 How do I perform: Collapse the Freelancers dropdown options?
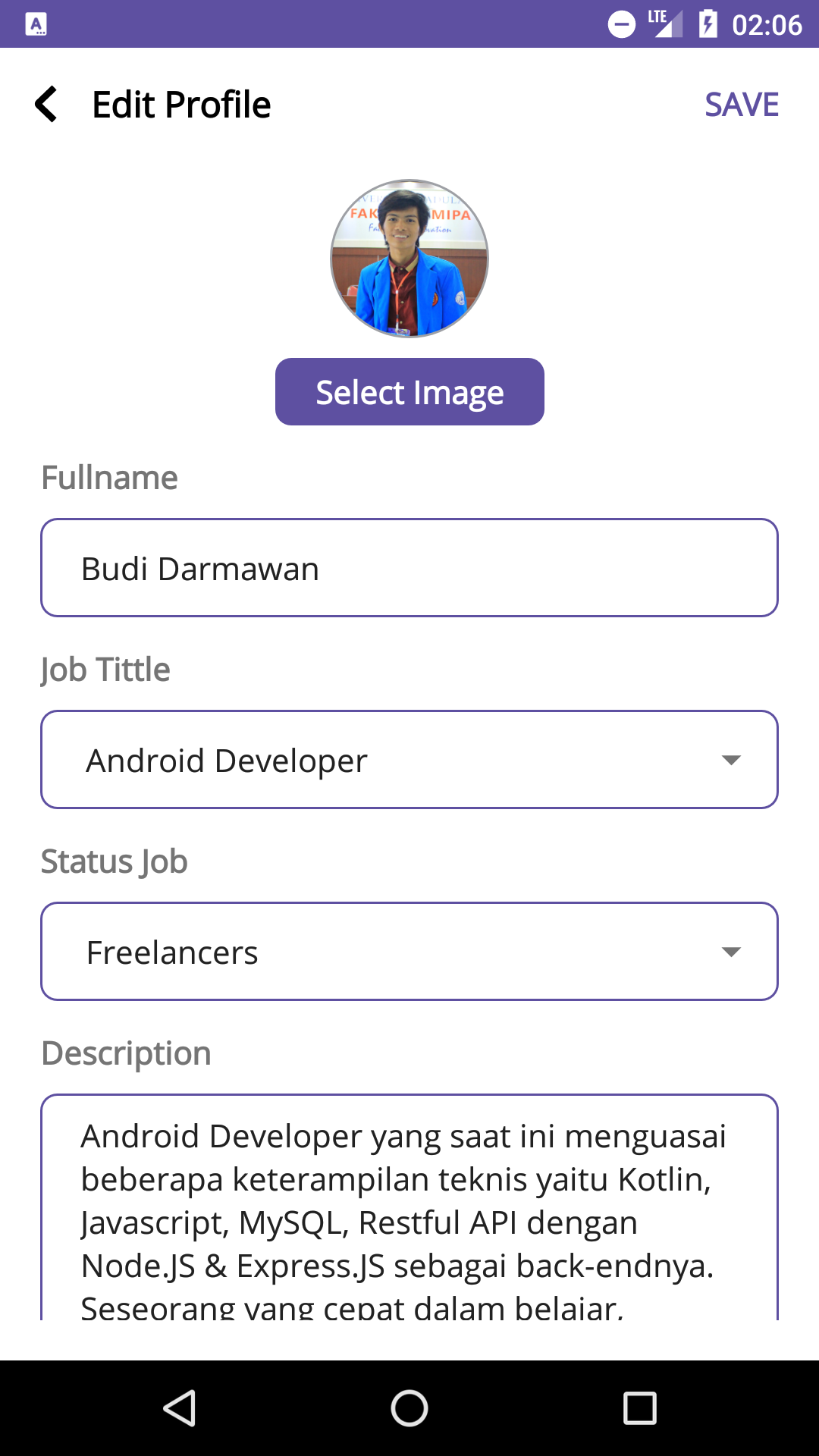[730, 951]
